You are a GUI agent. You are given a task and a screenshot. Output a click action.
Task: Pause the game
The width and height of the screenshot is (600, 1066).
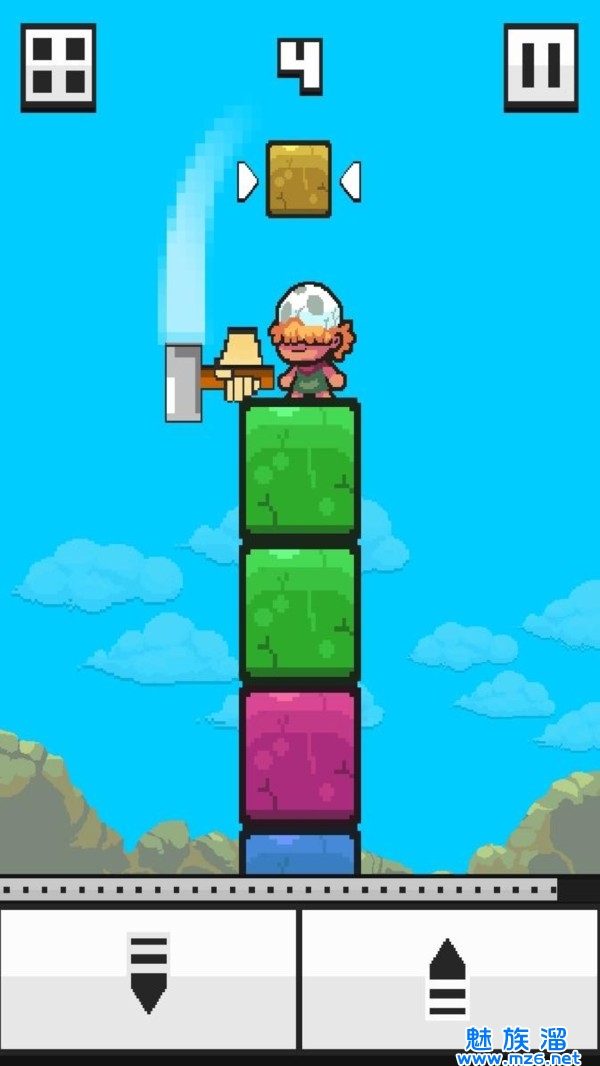point(541,66)
